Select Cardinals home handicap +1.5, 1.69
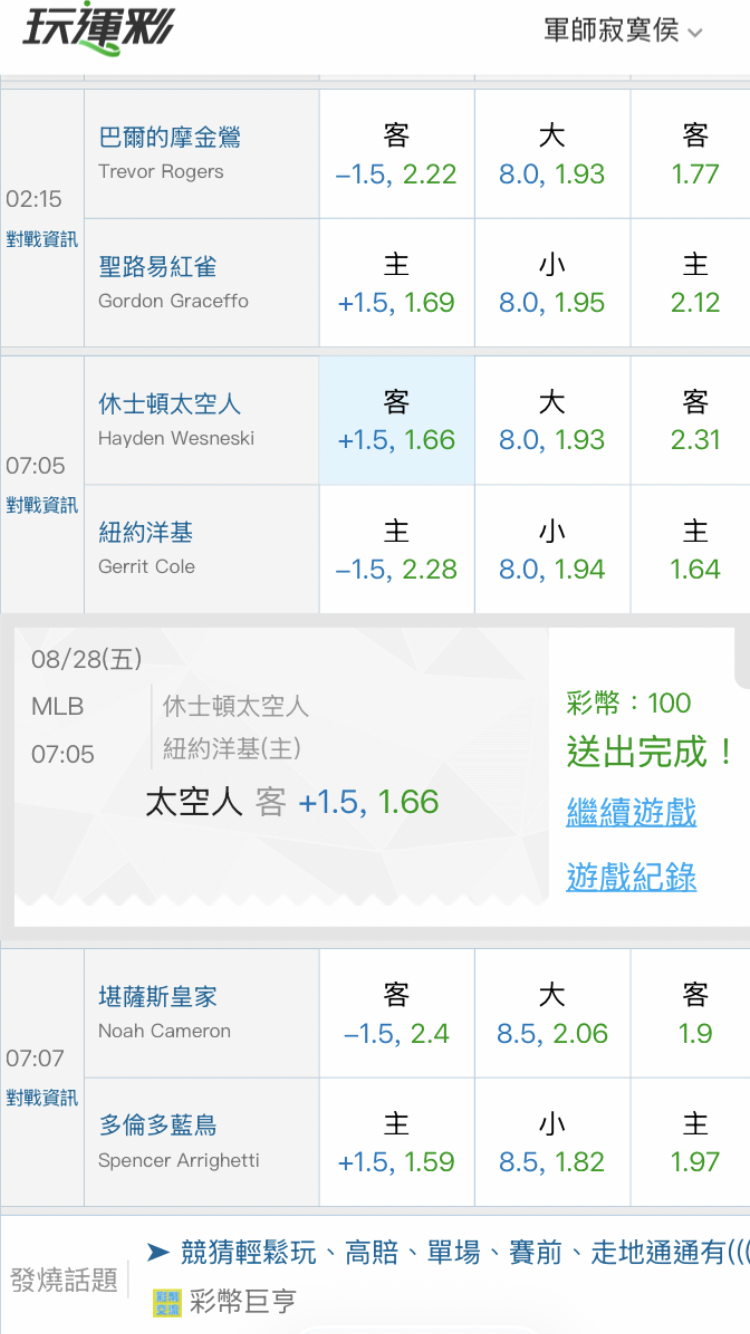 397,283
